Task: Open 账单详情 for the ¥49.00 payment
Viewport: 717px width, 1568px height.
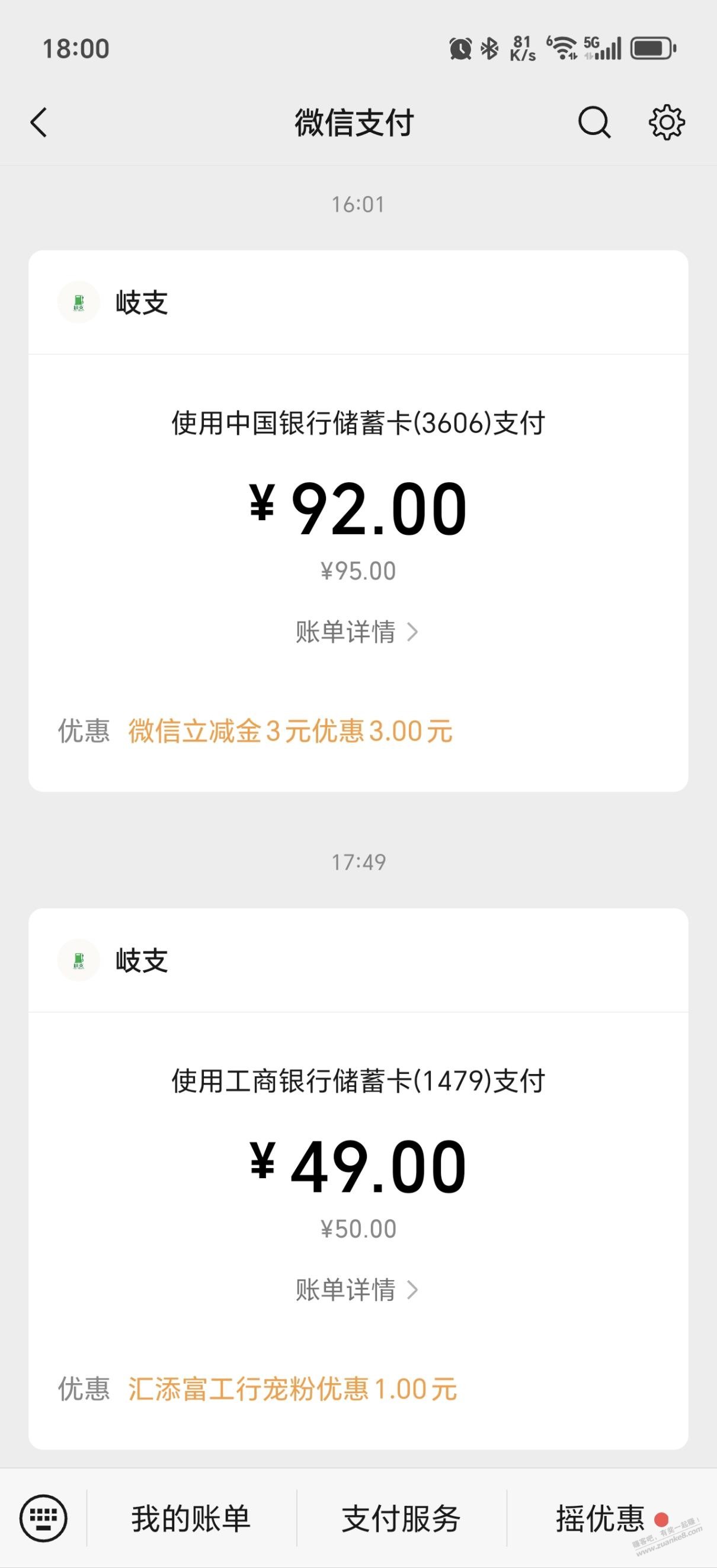Action: [357, 1290]
